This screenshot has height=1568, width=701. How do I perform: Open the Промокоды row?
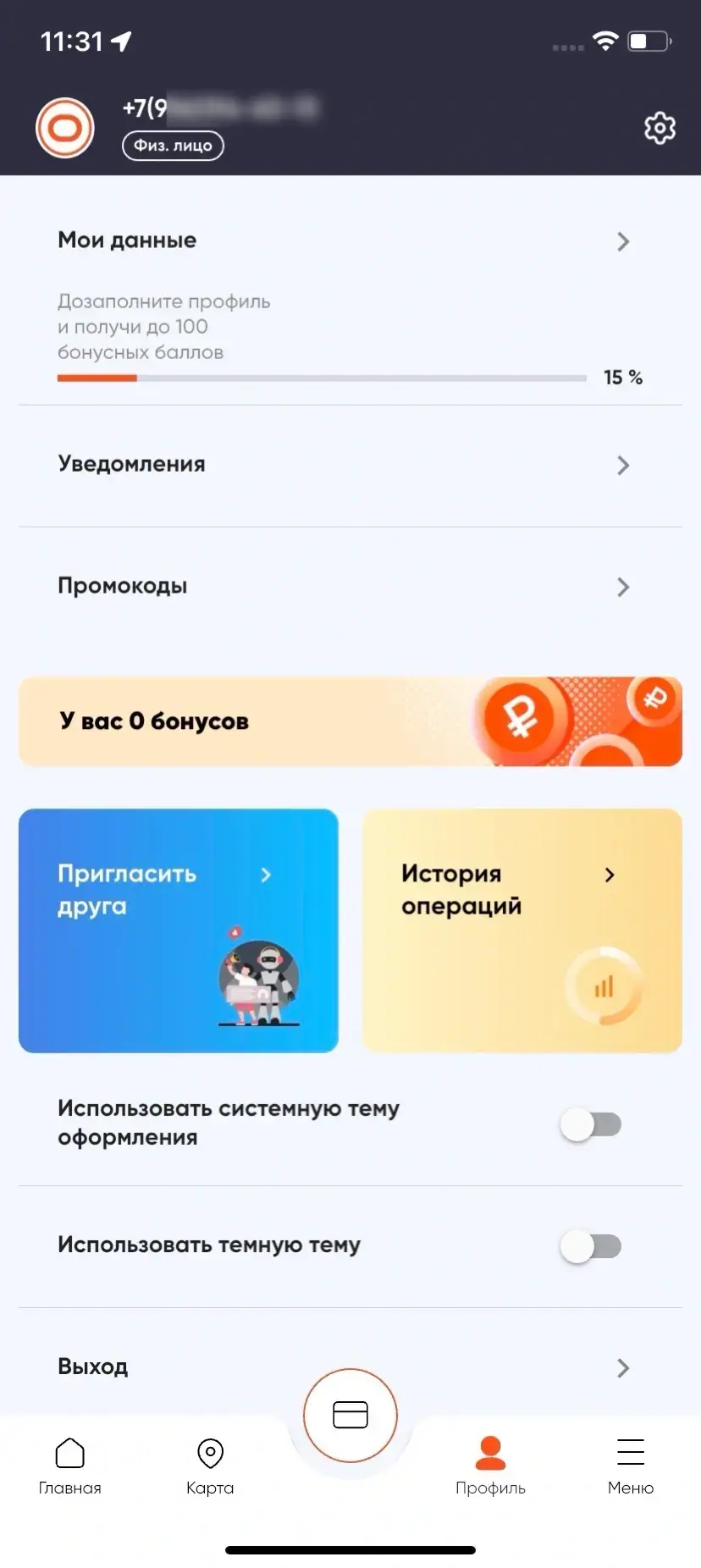coord(350,587)
